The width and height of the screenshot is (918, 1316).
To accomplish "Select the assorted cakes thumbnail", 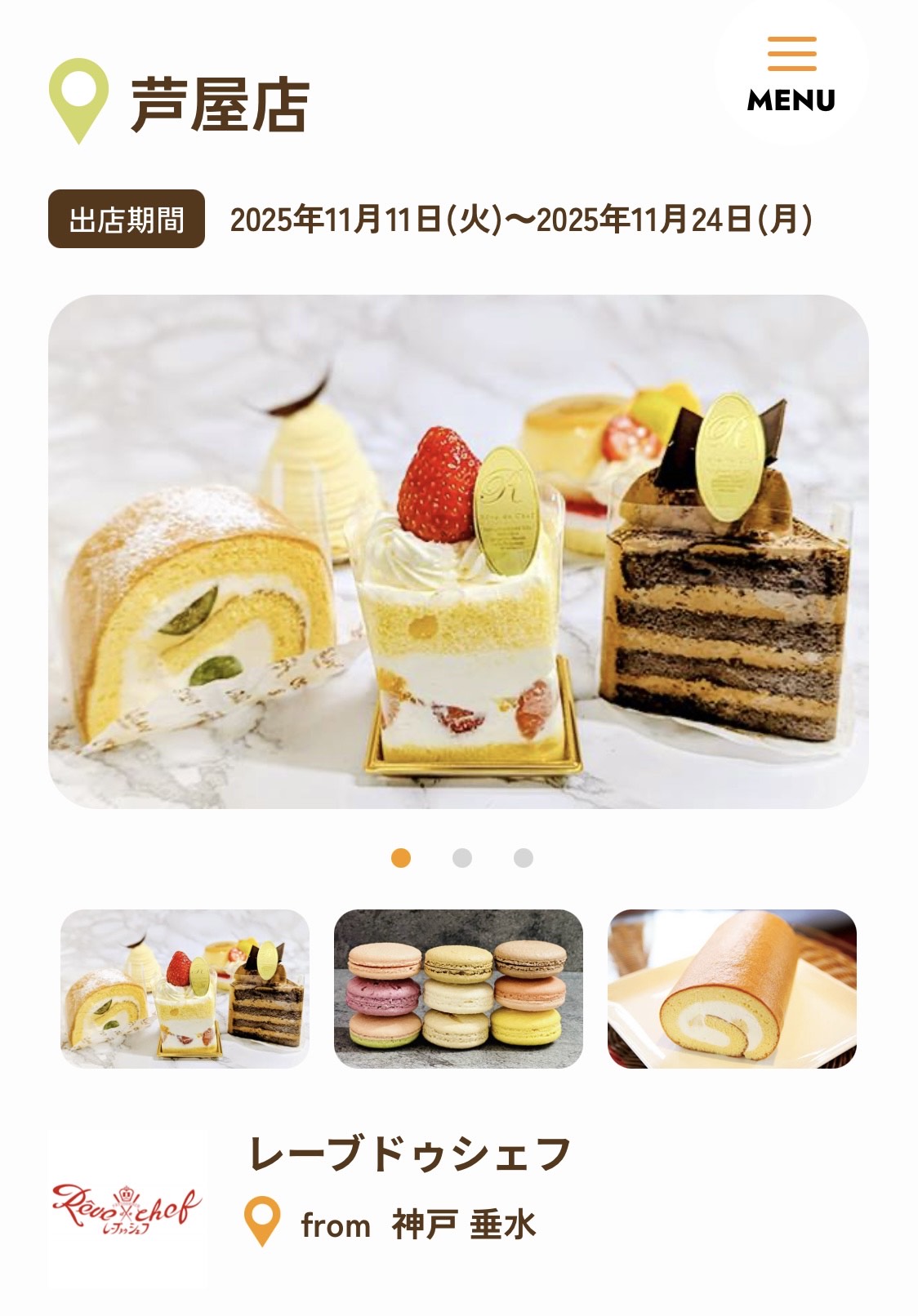I will click(185, 989).
